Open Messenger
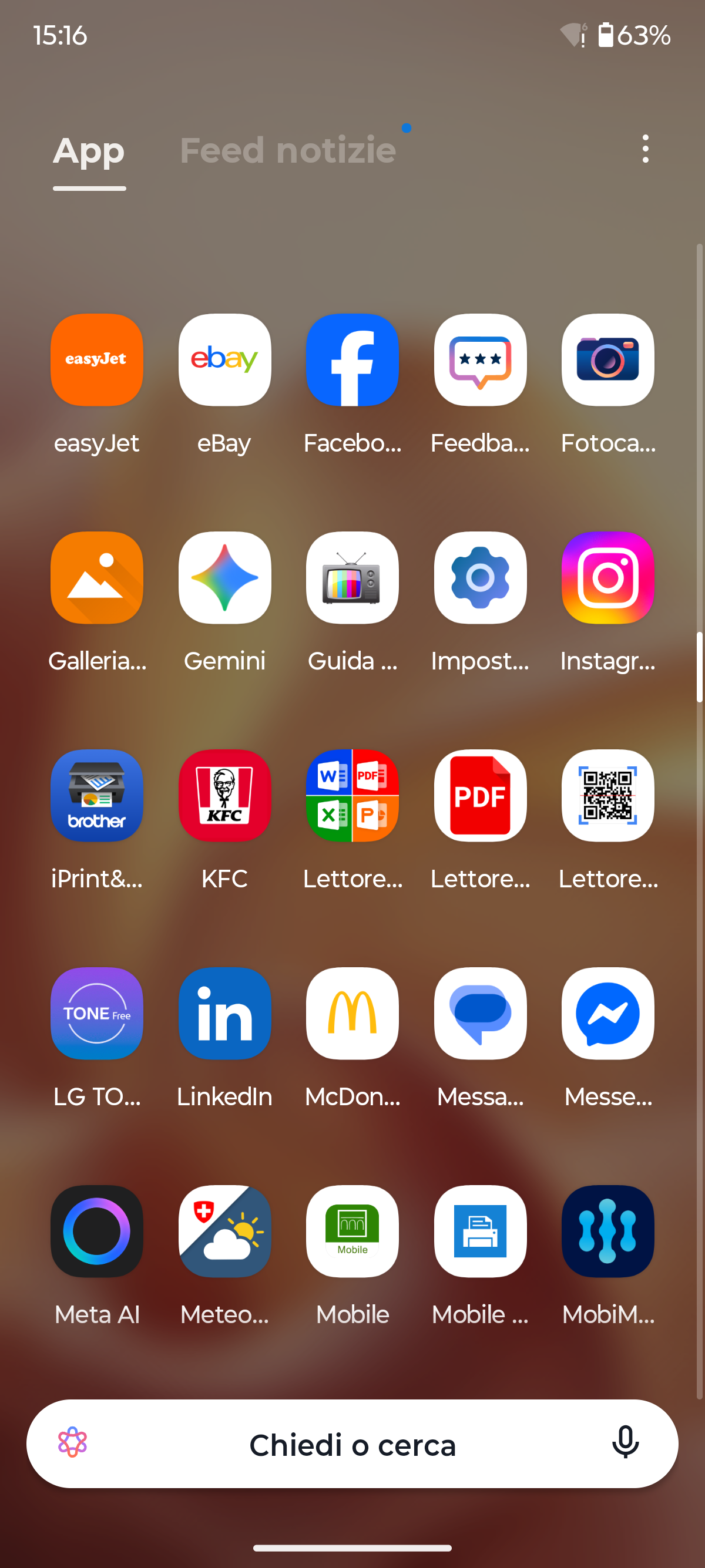This screenshot has width=705, height=1568. tap(607, 1014)
